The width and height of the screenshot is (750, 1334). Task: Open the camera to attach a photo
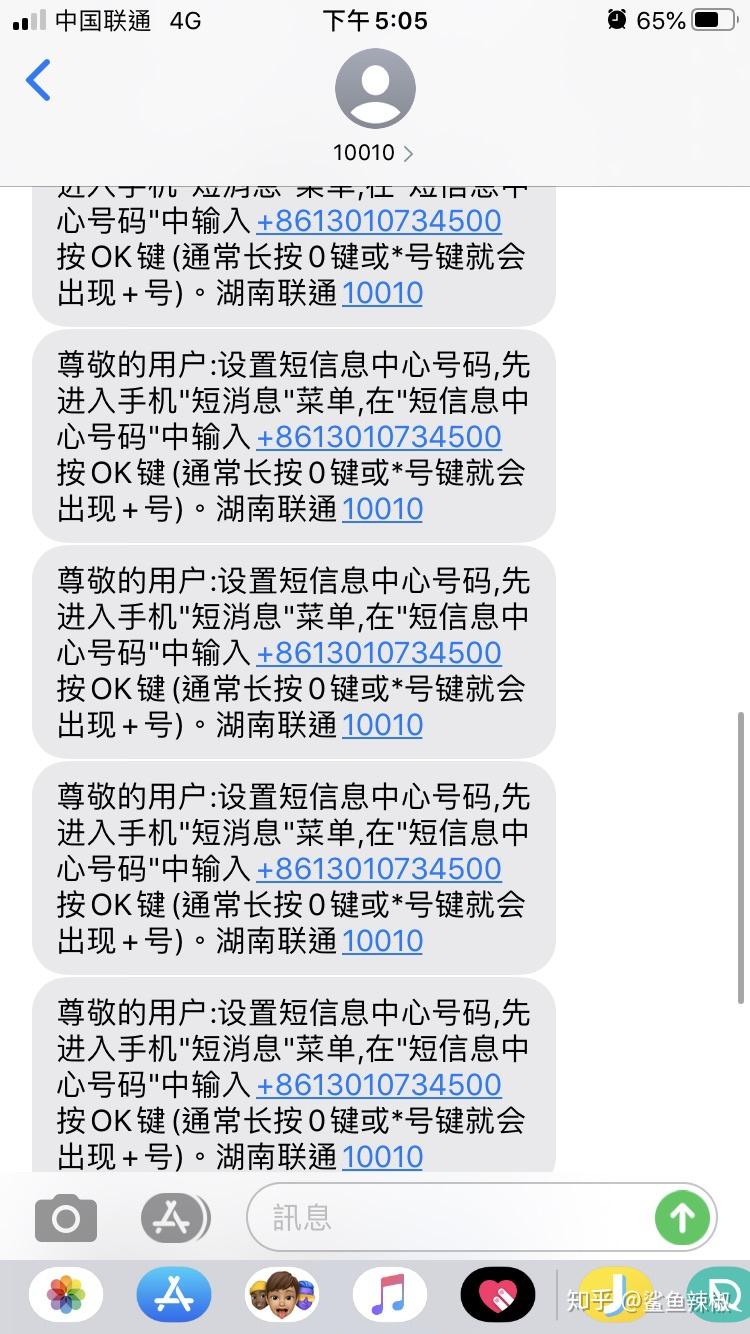(x=66, y=1218)
